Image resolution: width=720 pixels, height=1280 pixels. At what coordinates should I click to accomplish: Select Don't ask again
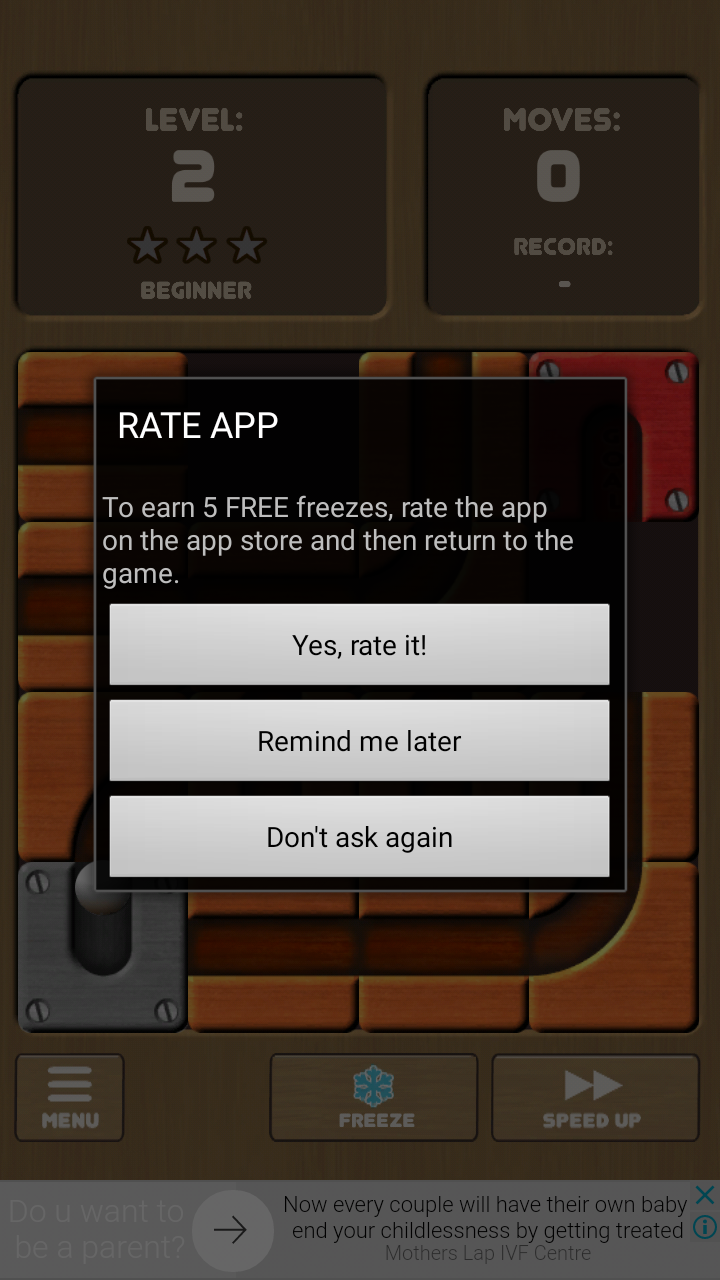tap(359, 836)
